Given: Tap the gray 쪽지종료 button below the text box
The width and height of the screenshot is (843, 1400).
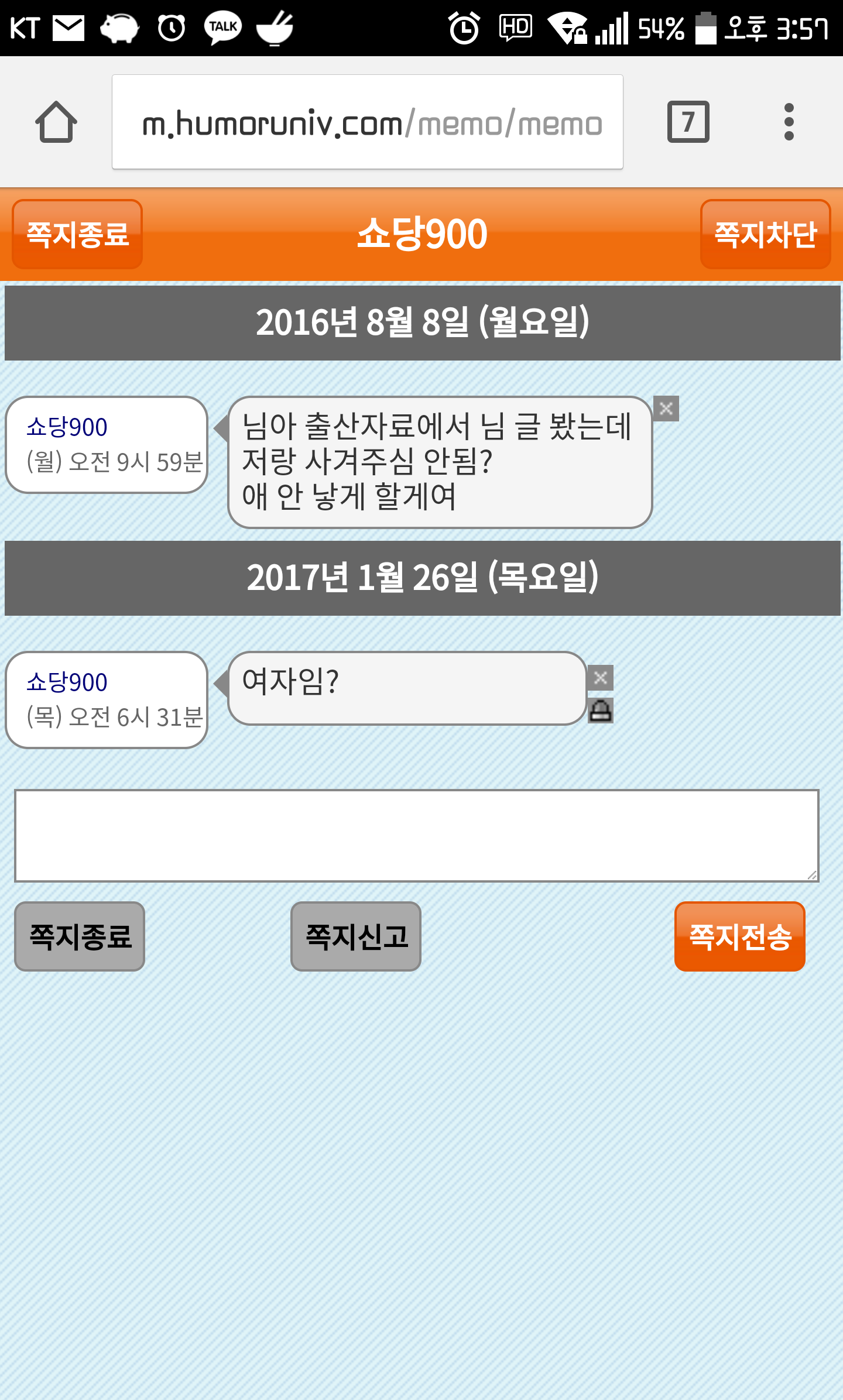Looking at the screenshot, I should pos(80,936).
